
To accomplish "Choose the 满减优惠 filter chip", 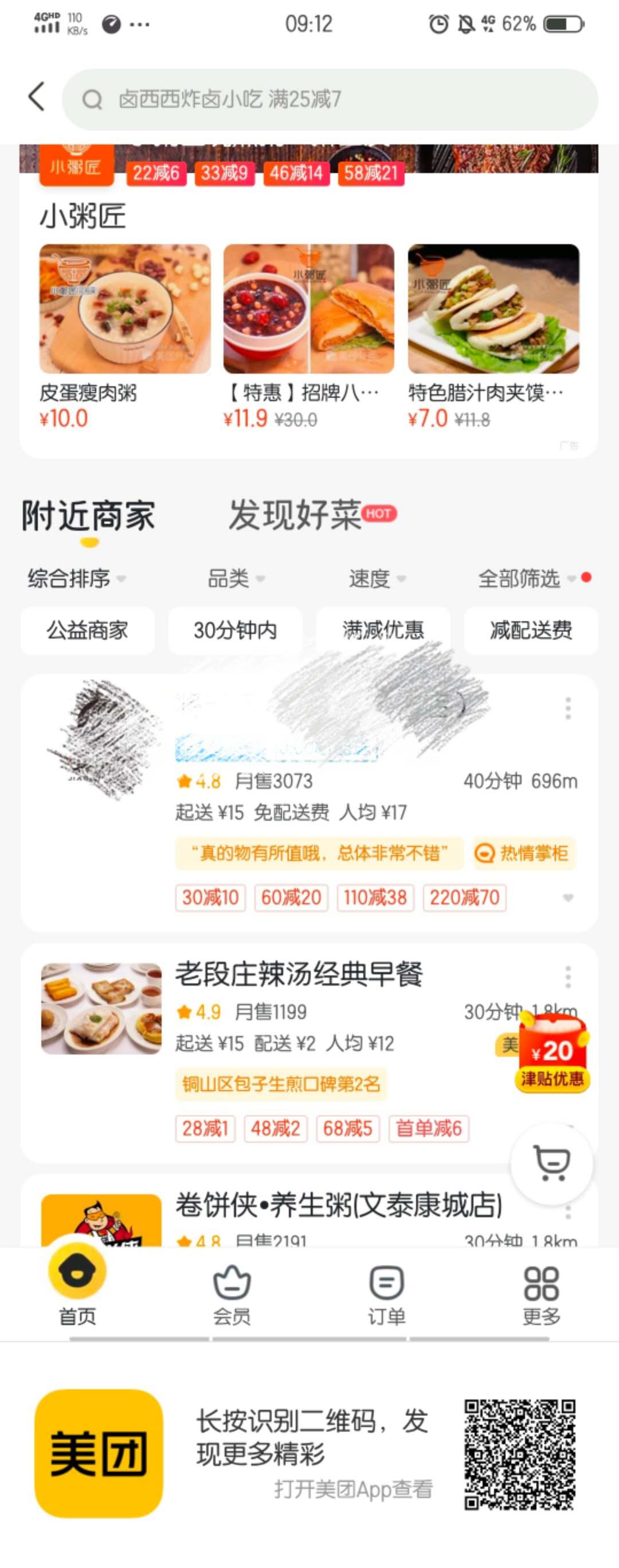I will pos(383,630).
